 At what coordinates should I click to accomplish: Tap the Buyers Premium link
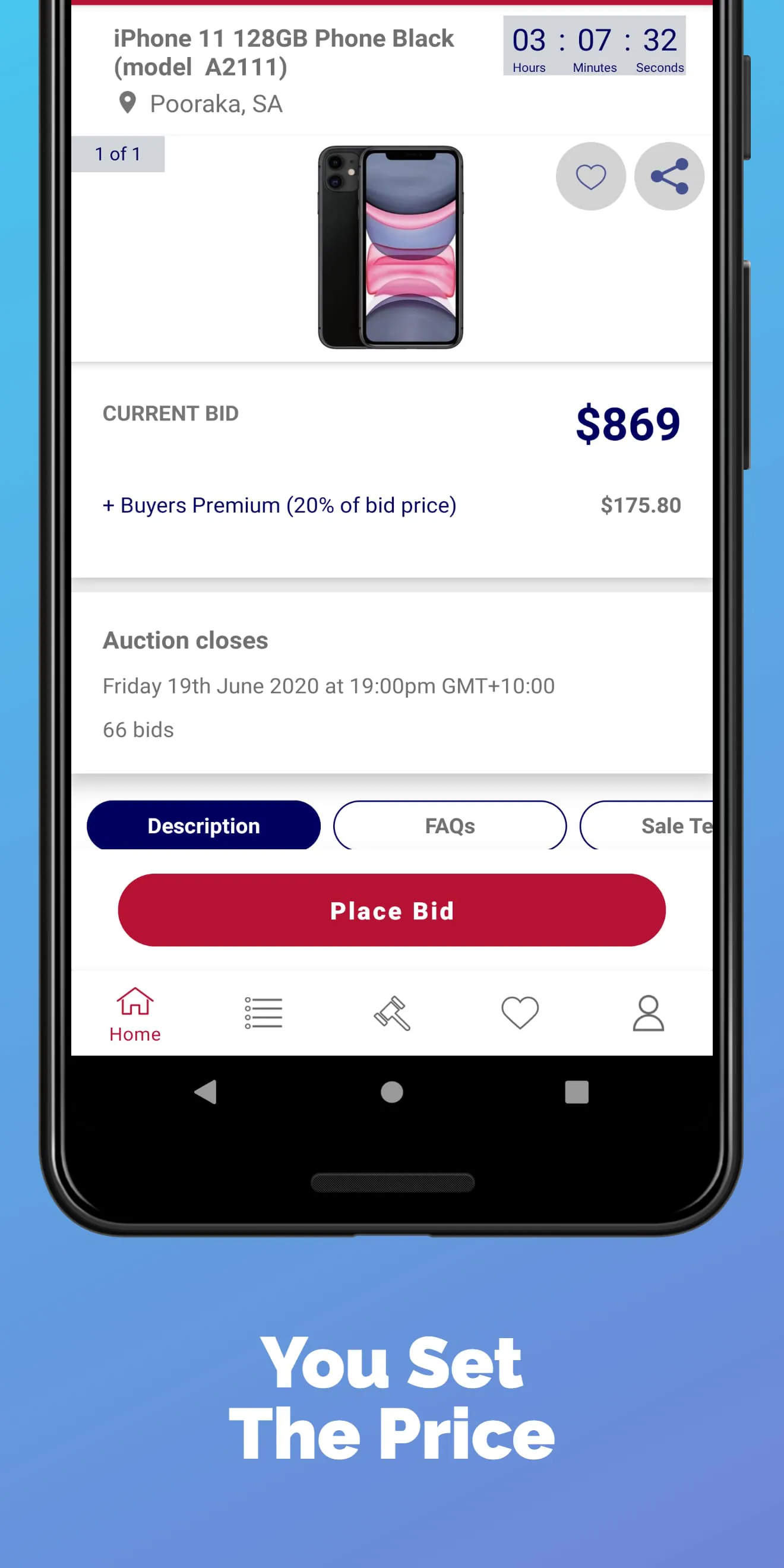coord(279,505)
